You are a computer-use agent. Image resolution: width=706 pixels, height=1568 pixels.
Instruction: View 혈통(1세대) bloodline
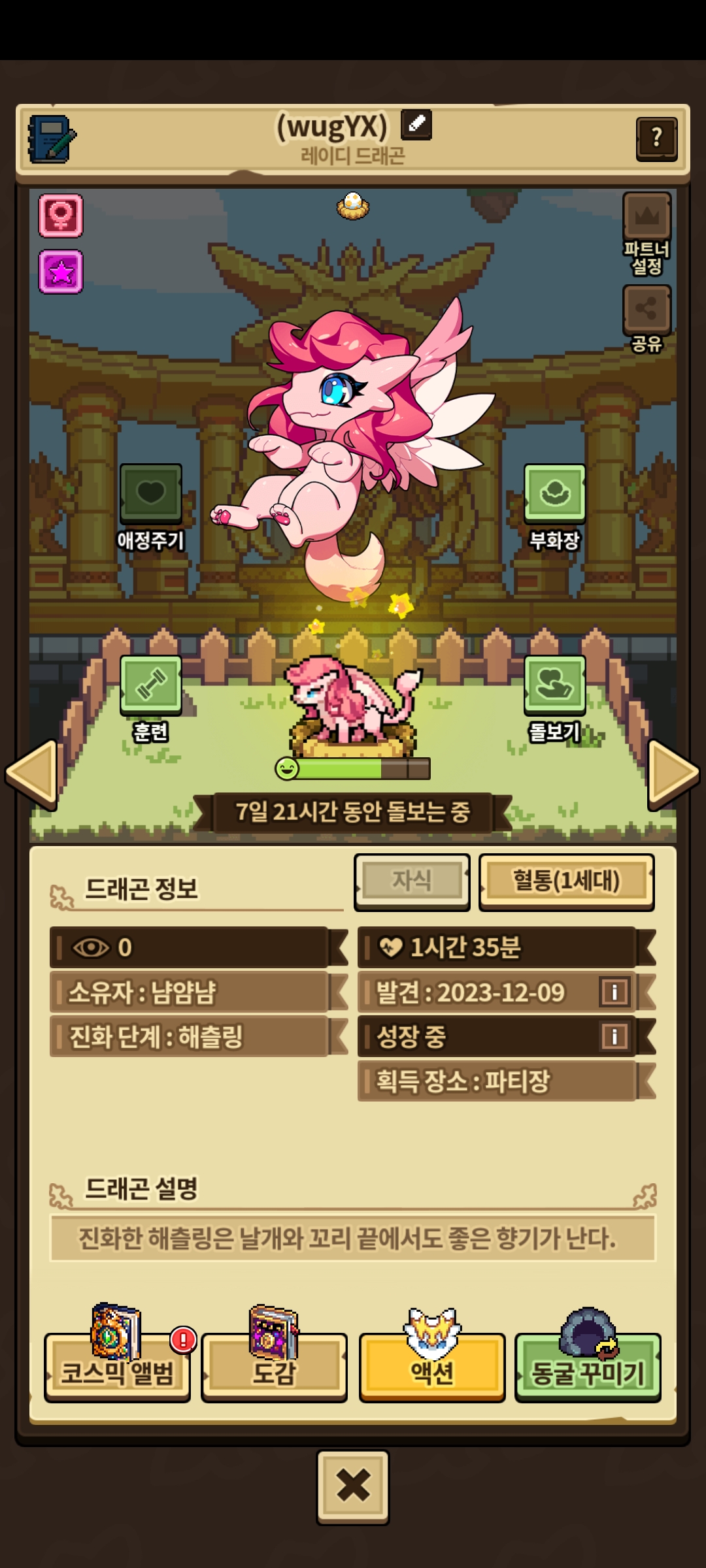click(566, 881)
